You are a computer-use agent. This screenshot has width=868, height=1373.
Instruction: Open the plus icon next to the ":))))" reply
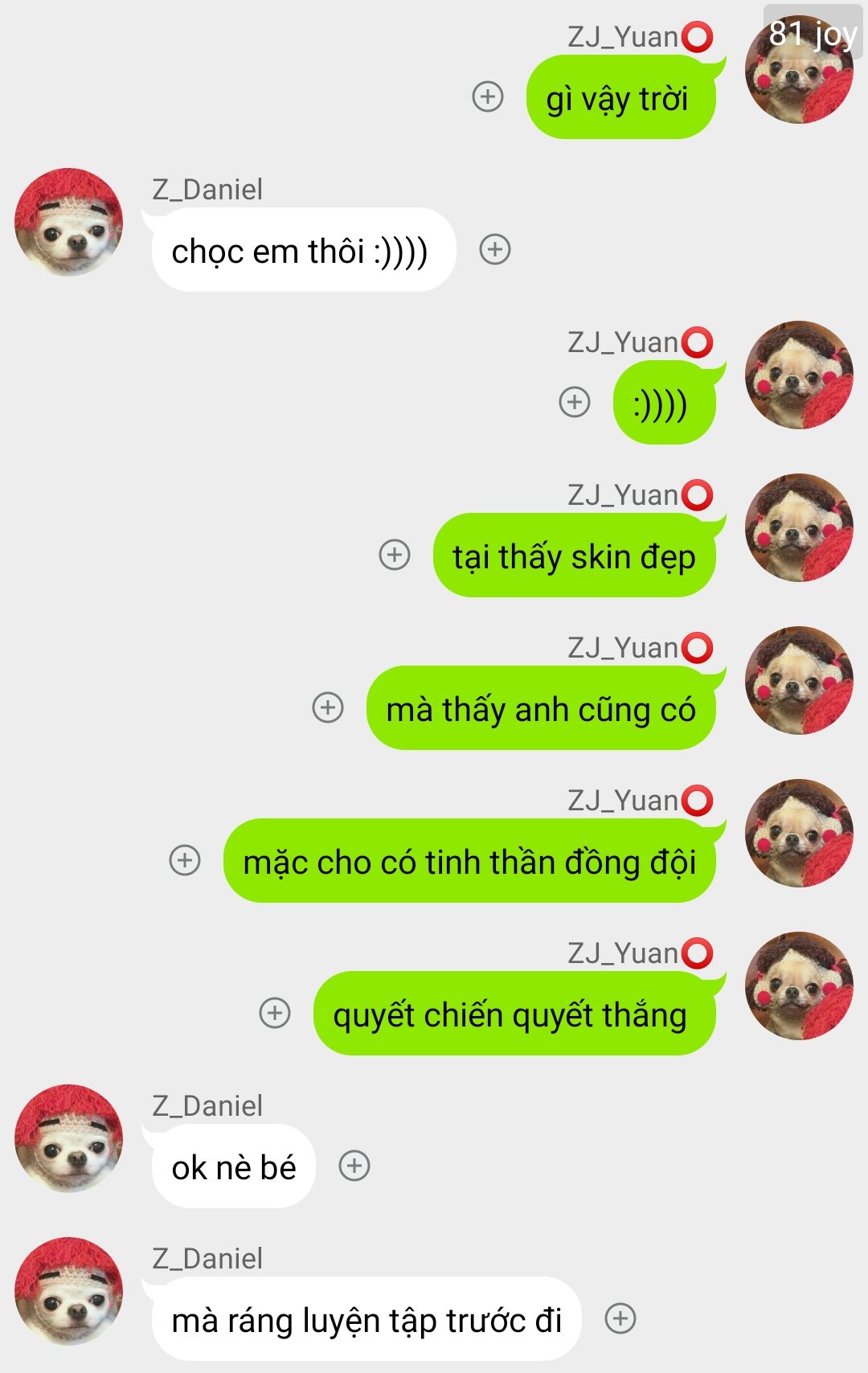click(575, 402)
